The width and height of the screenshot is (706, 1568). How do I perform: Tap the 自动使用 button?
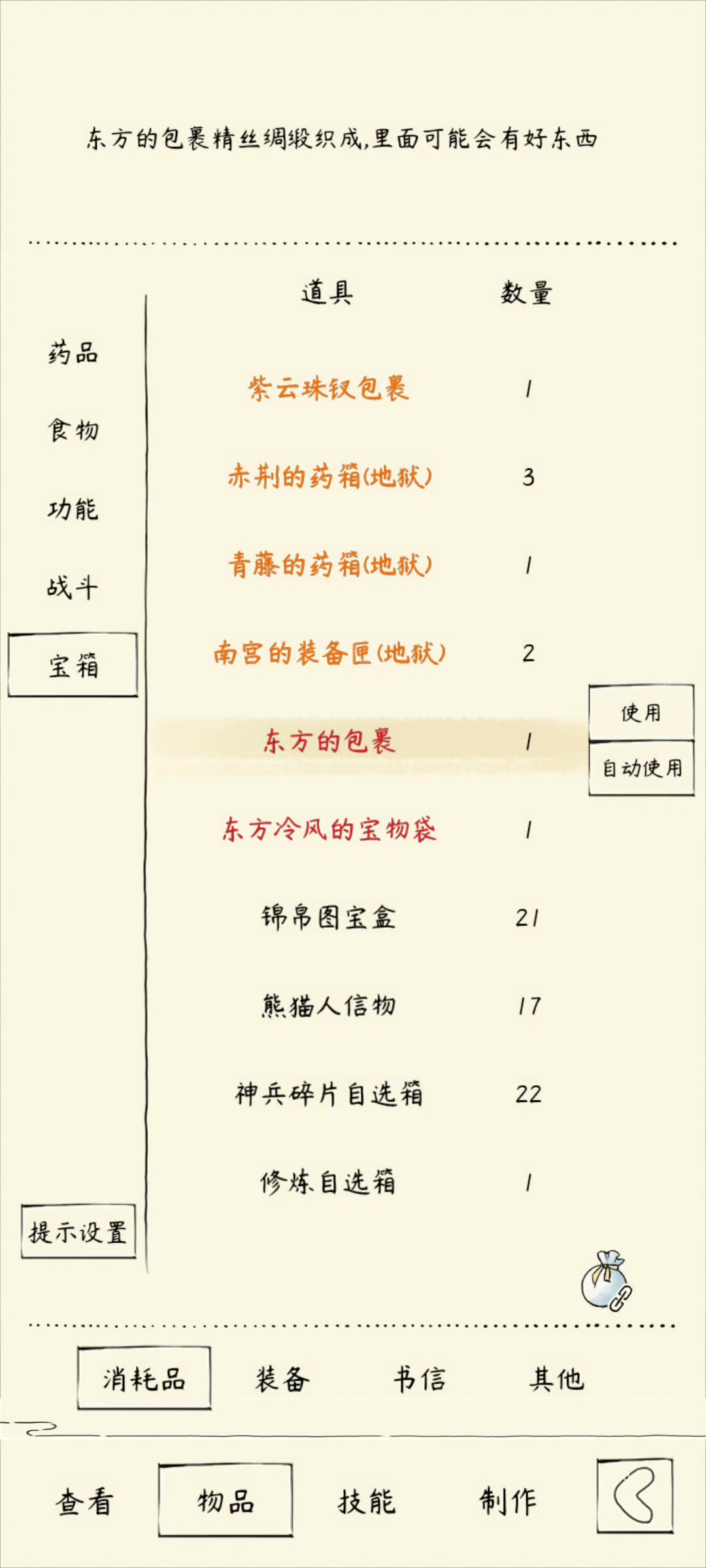[x=641, y=768]
